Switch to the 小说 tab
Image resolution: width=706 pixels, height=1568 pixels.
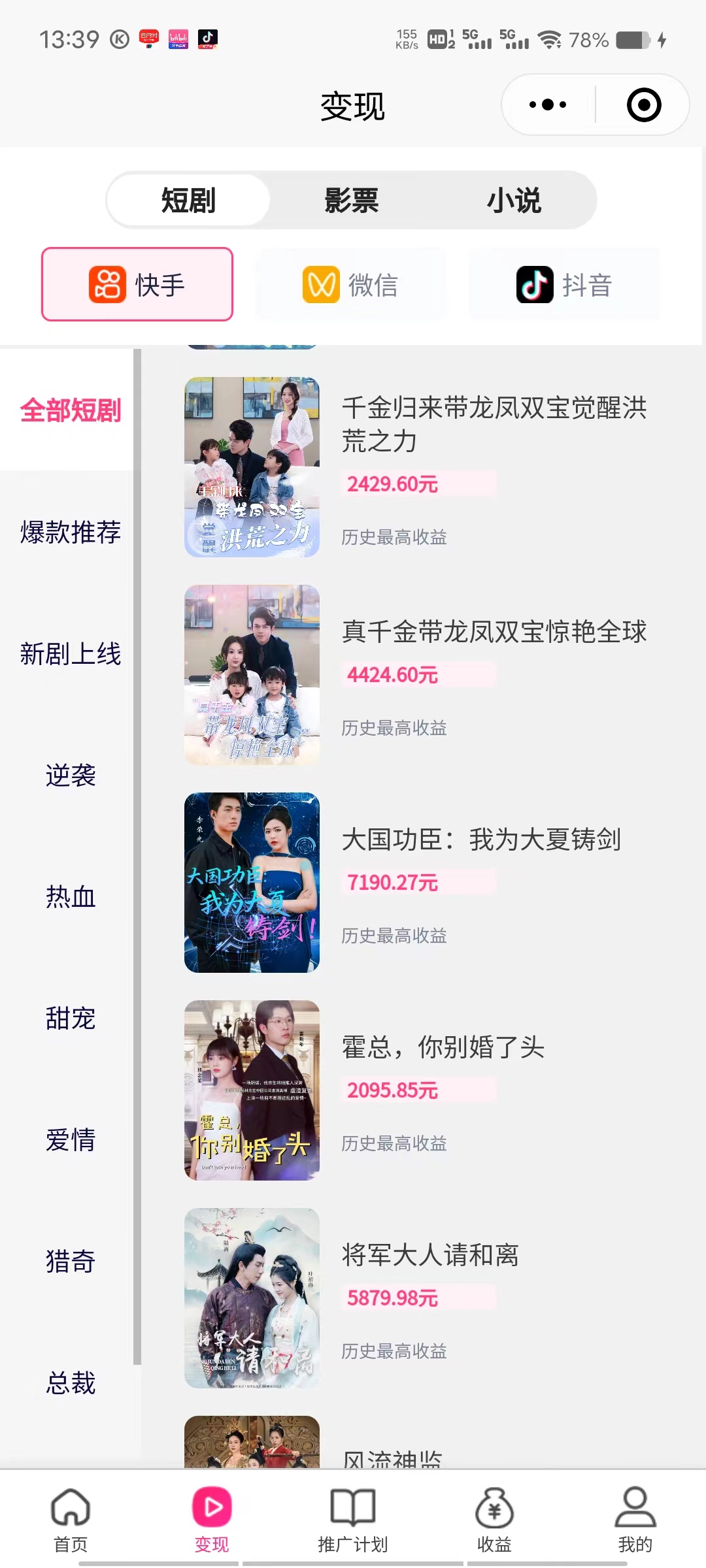514,200
